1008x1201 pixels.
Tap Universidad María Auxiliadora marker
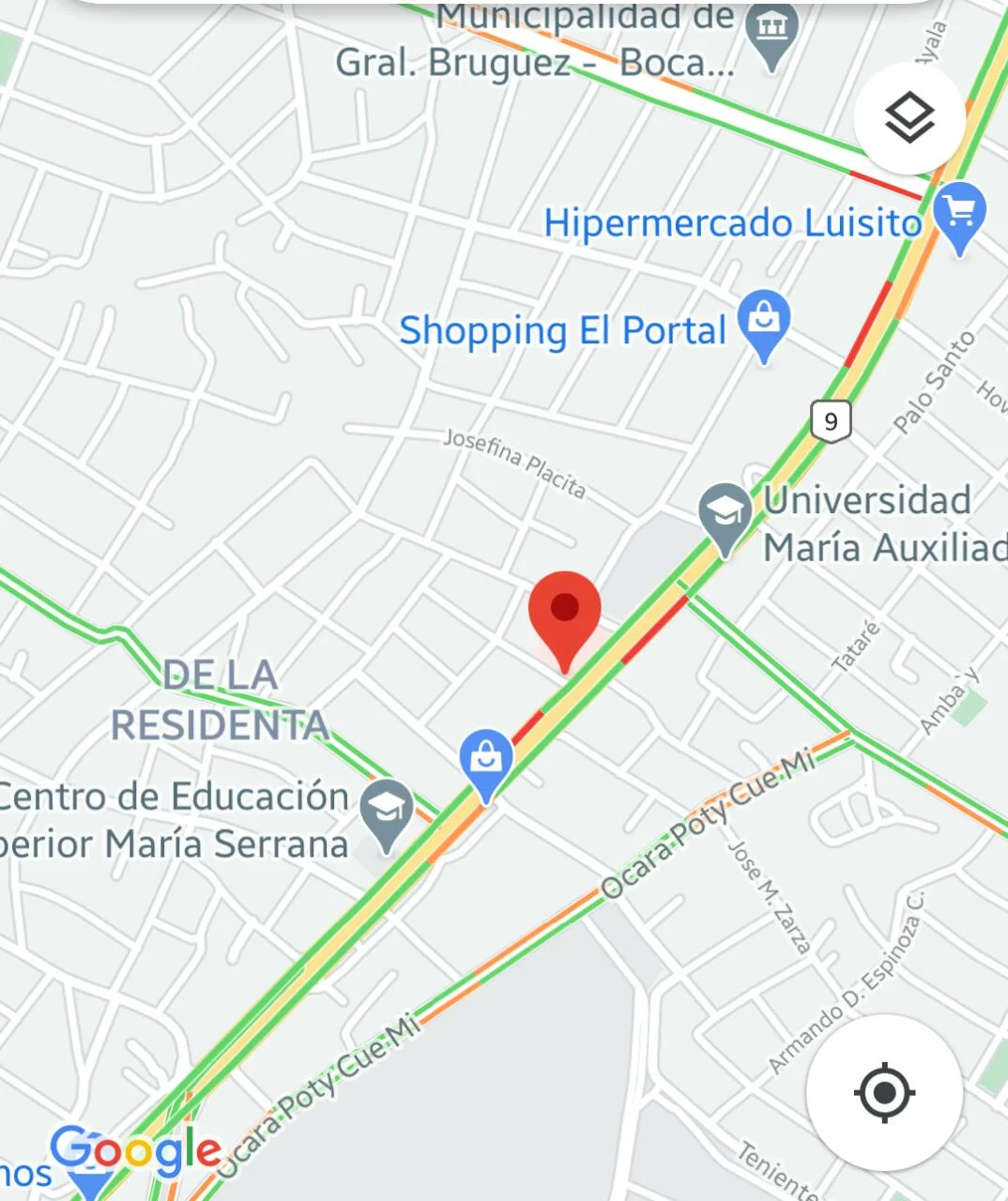pos(725,515)
